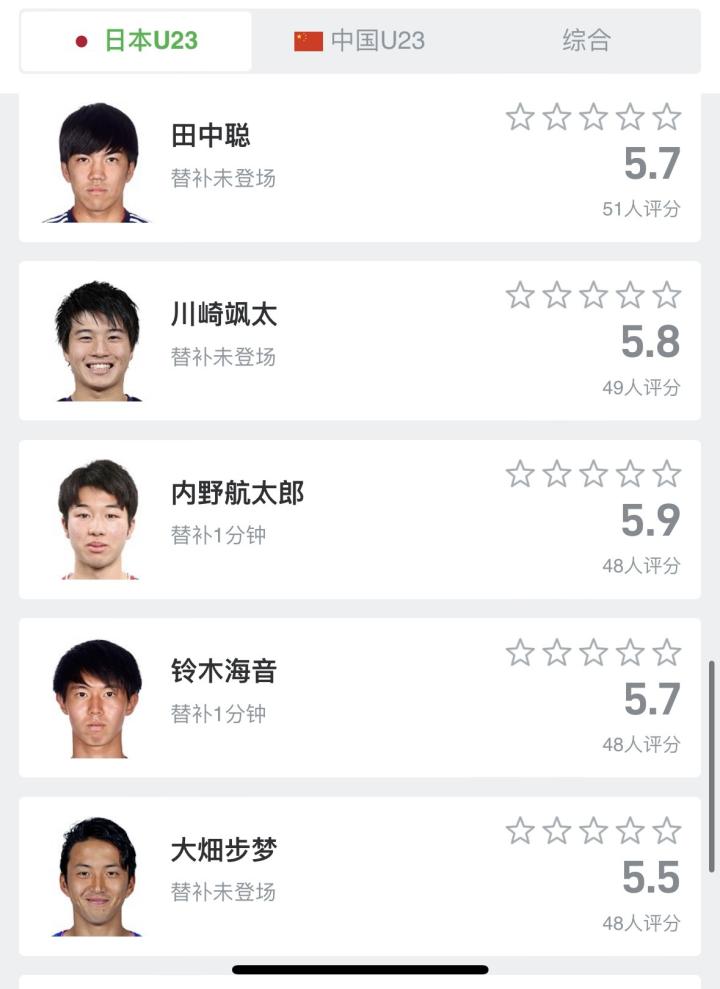The height and width of the screenshot is (989, 720).
Task: Select the 综合 tab
Action: pos(586,41)
